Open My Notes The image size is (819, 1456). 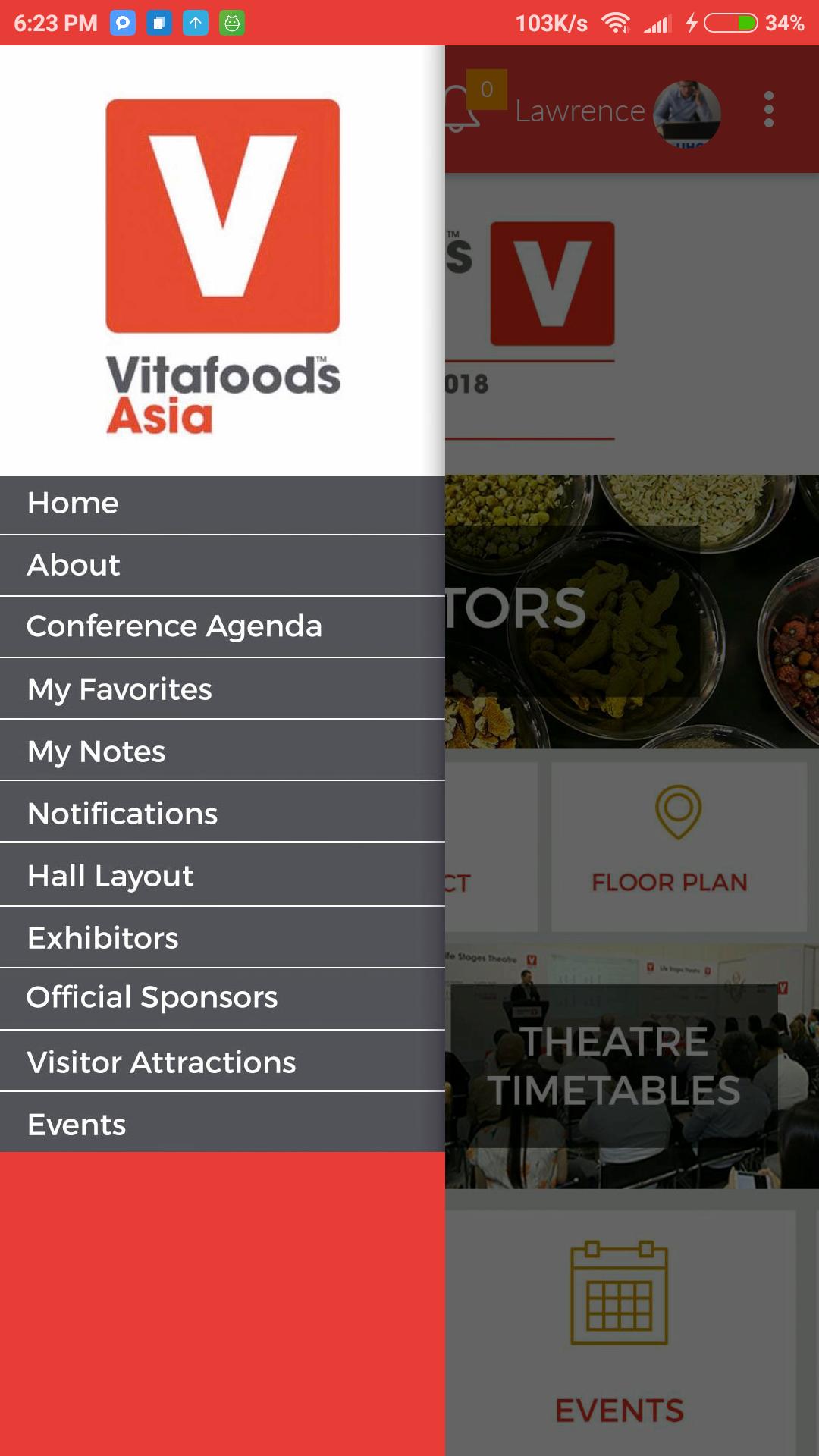click(x=95, y=751)
